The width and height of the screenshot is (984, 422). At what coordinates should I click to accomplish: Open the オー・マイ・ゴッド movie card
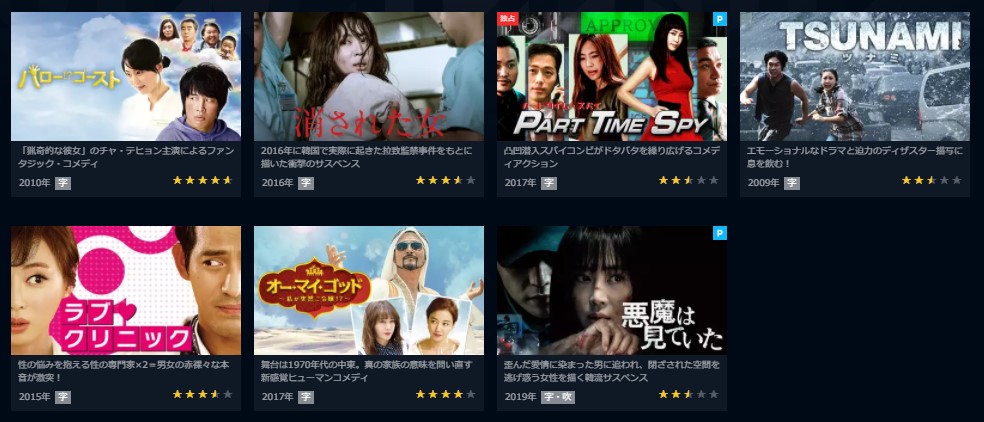(368, 290)
